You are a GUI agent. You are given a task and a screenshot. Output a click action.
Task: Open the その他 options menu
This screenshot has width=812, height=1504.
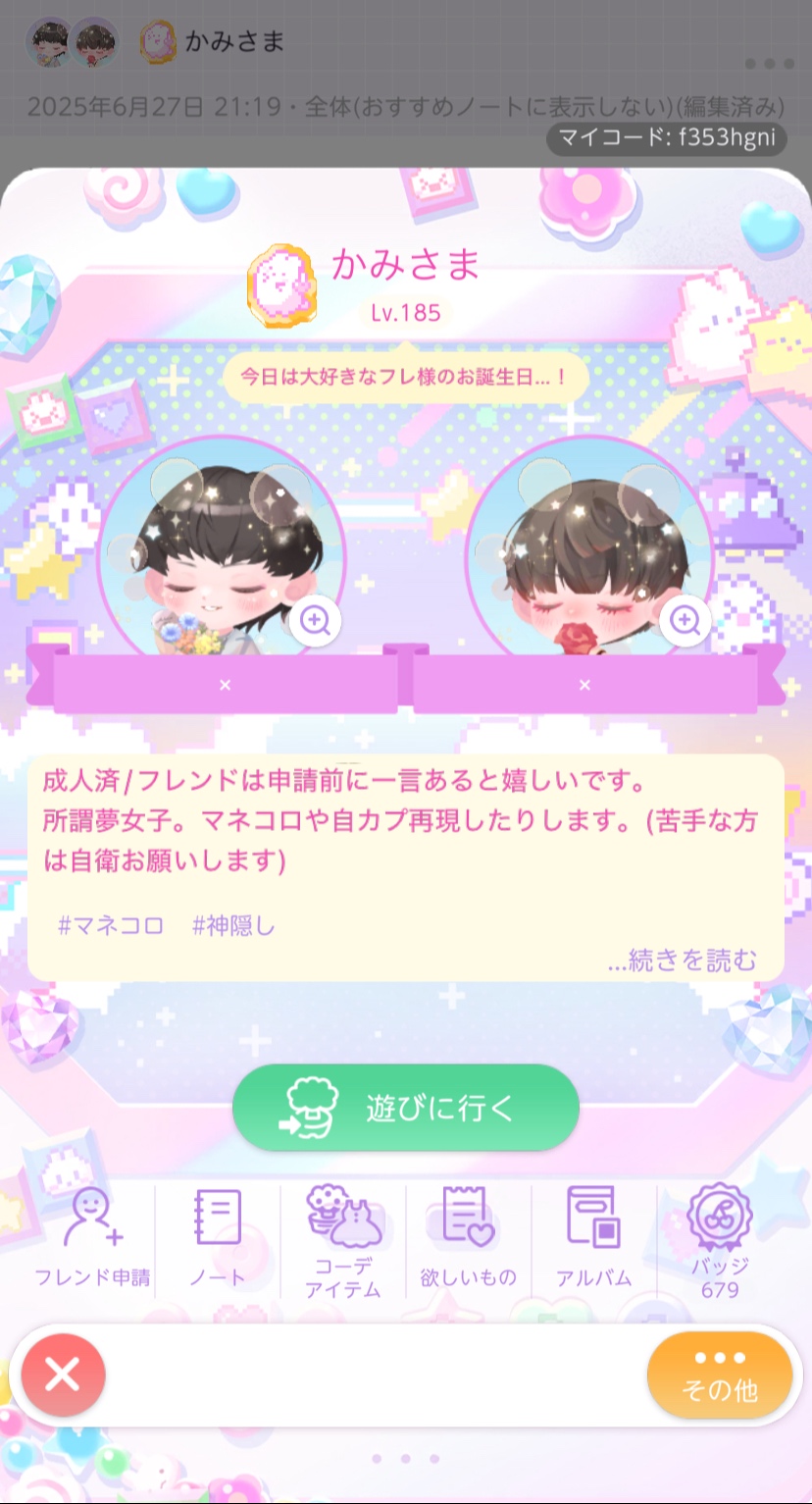tap(720, 1374)
